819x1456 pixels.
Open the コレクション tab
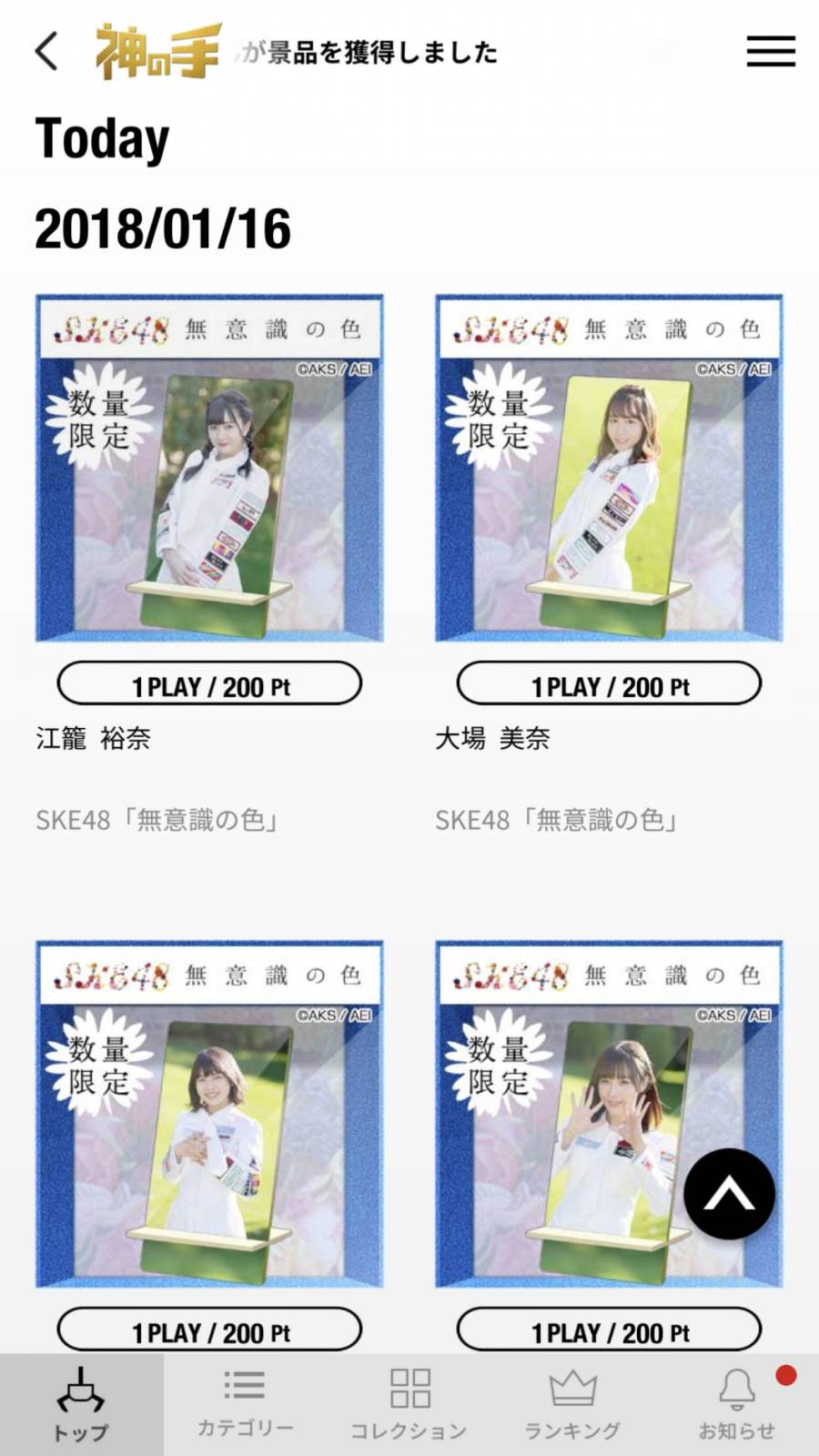tap(409, 1405)
